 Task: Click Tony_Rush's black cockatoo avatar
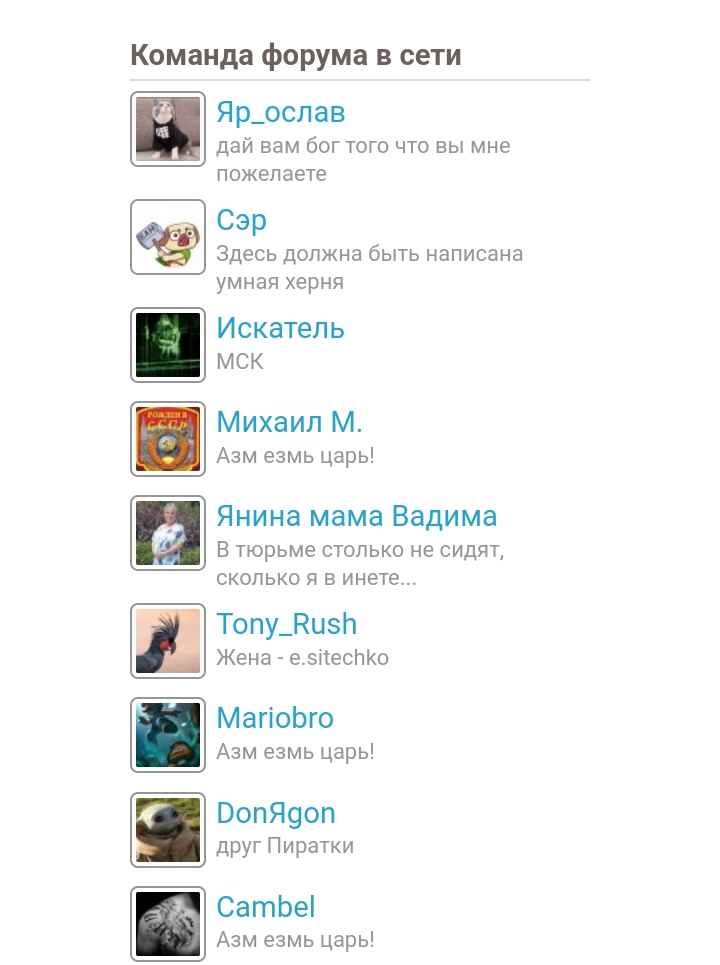click(167, 640)
